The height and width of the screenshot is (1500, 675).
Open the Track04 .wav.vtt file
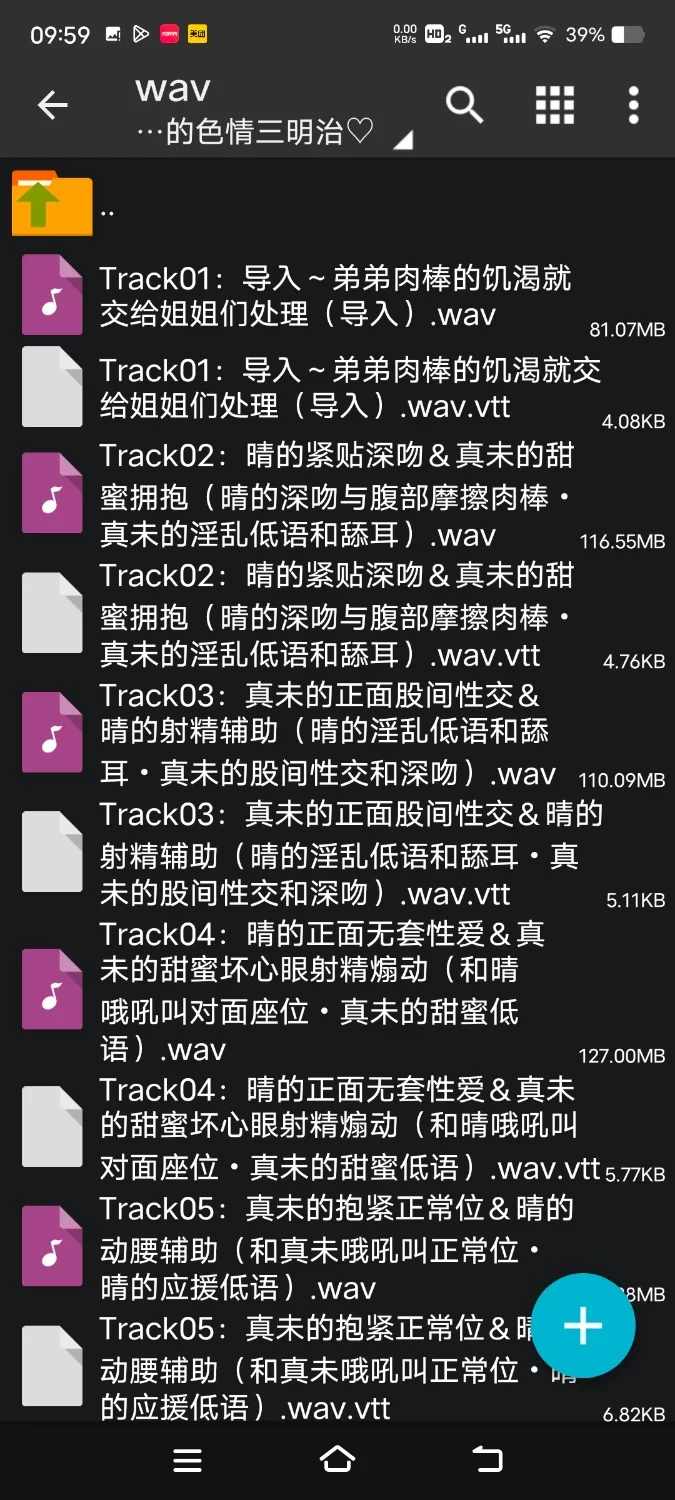300,1127
